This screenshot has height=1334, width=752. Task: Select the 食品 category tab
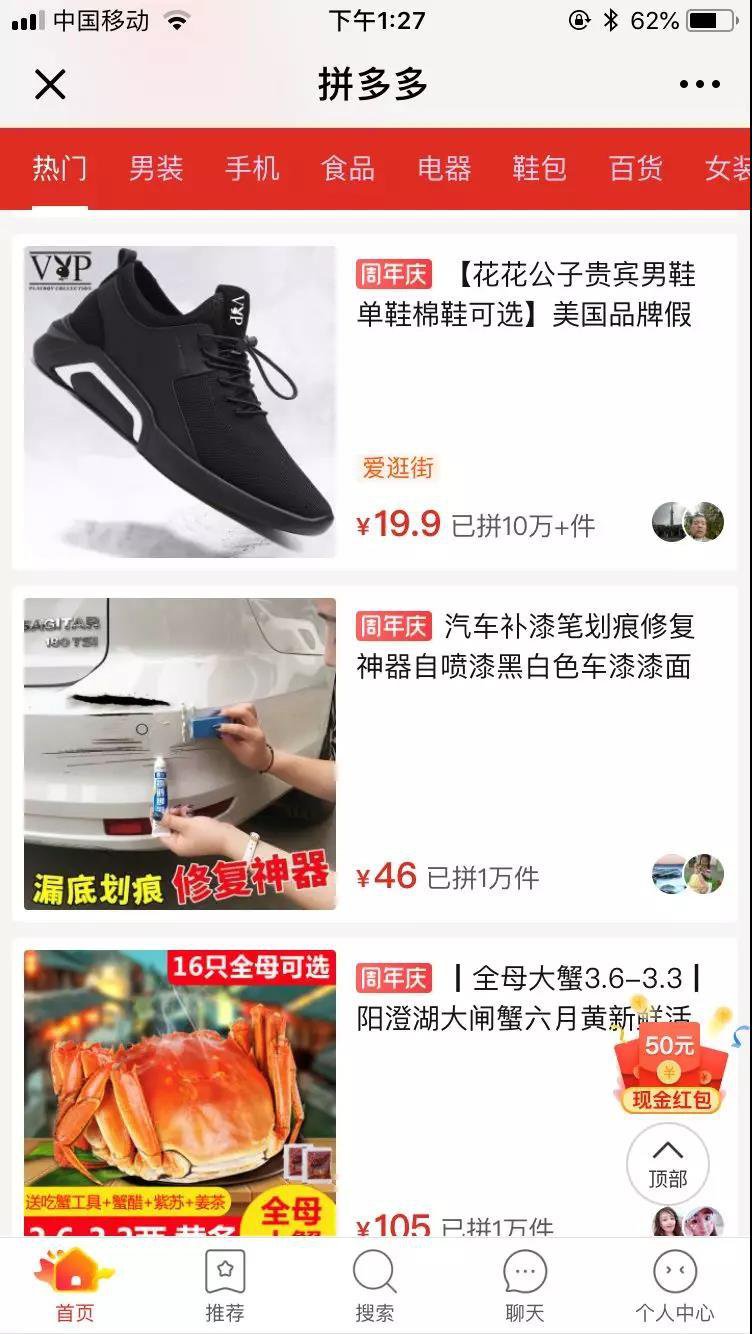pos(348,169)
